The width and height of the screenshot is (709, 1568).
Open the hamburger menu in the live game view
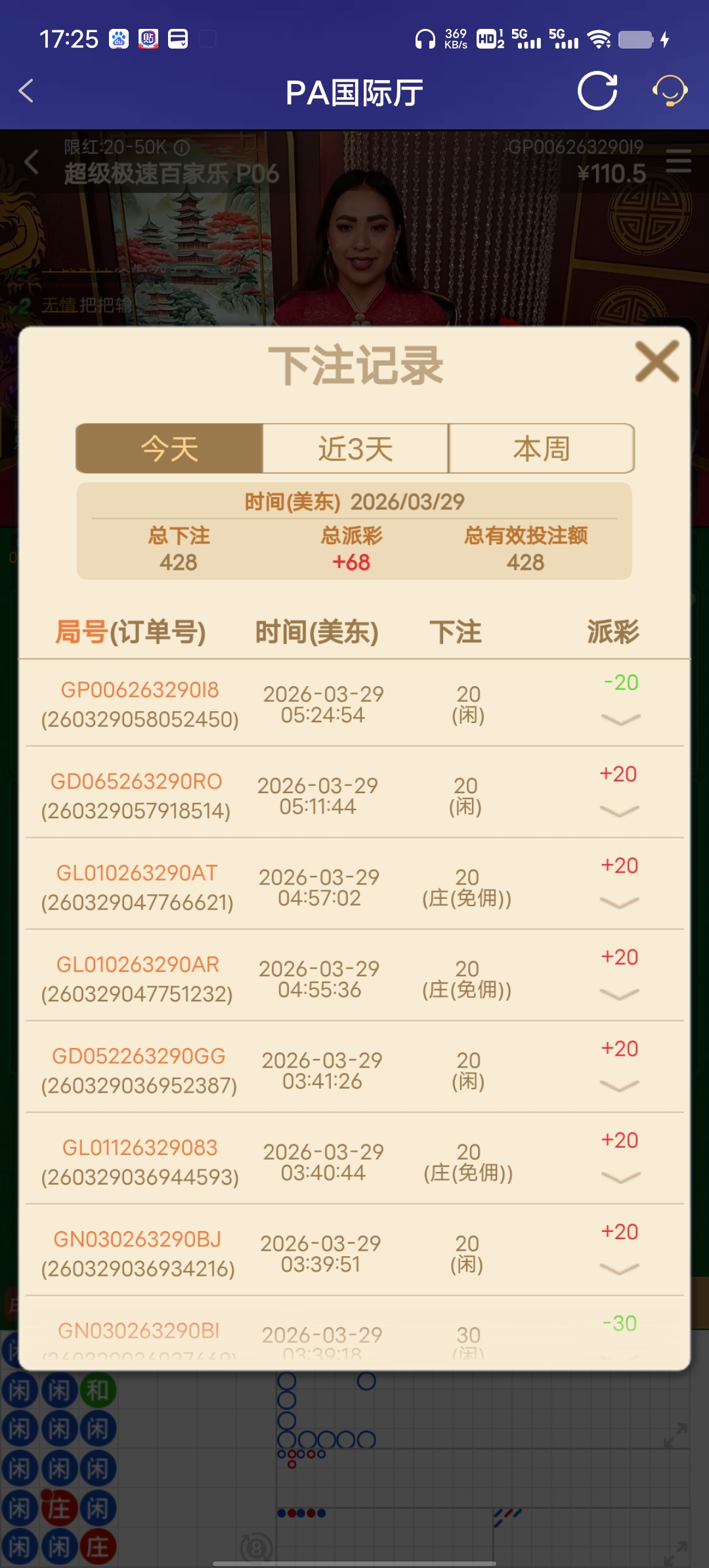point(679,162)
